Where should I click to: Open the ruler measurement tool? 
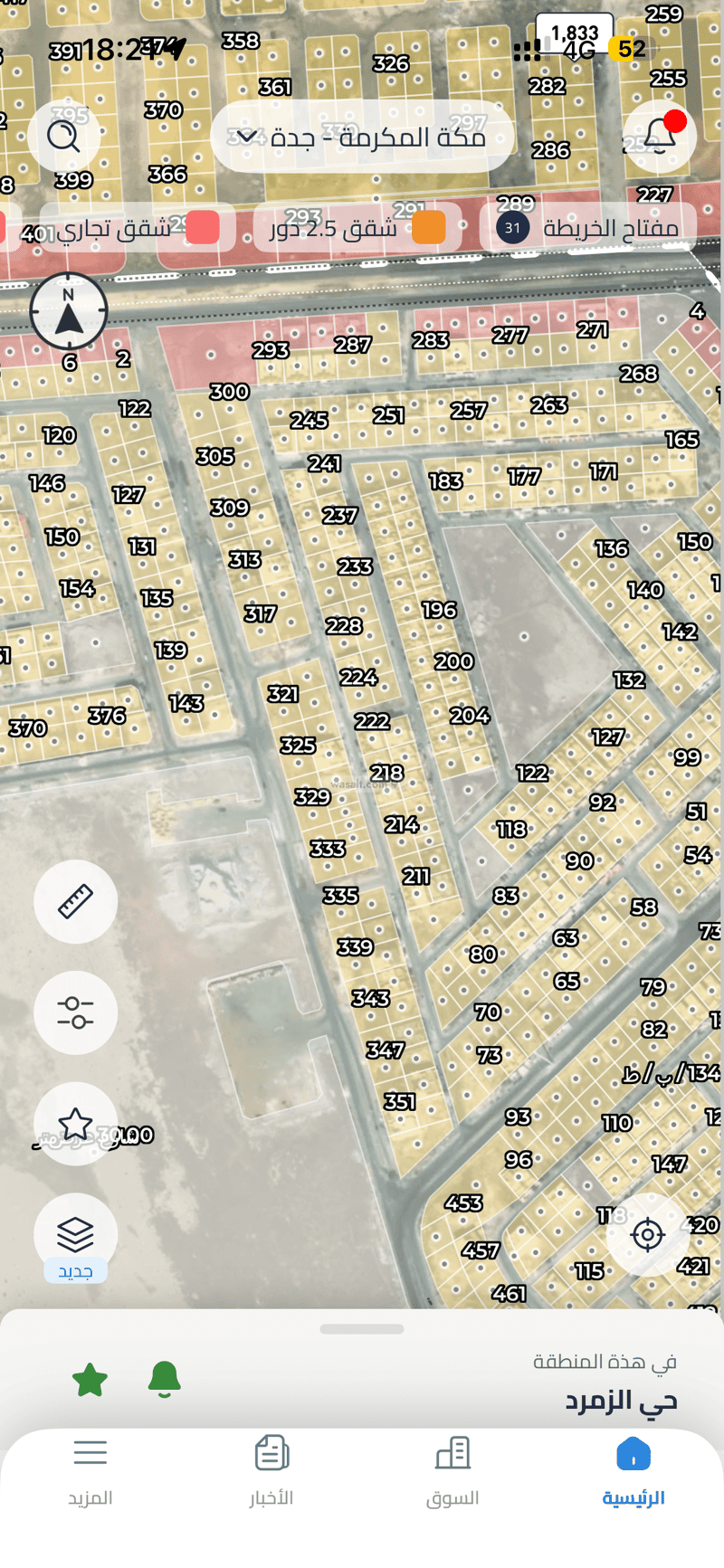tap(75, 902)
